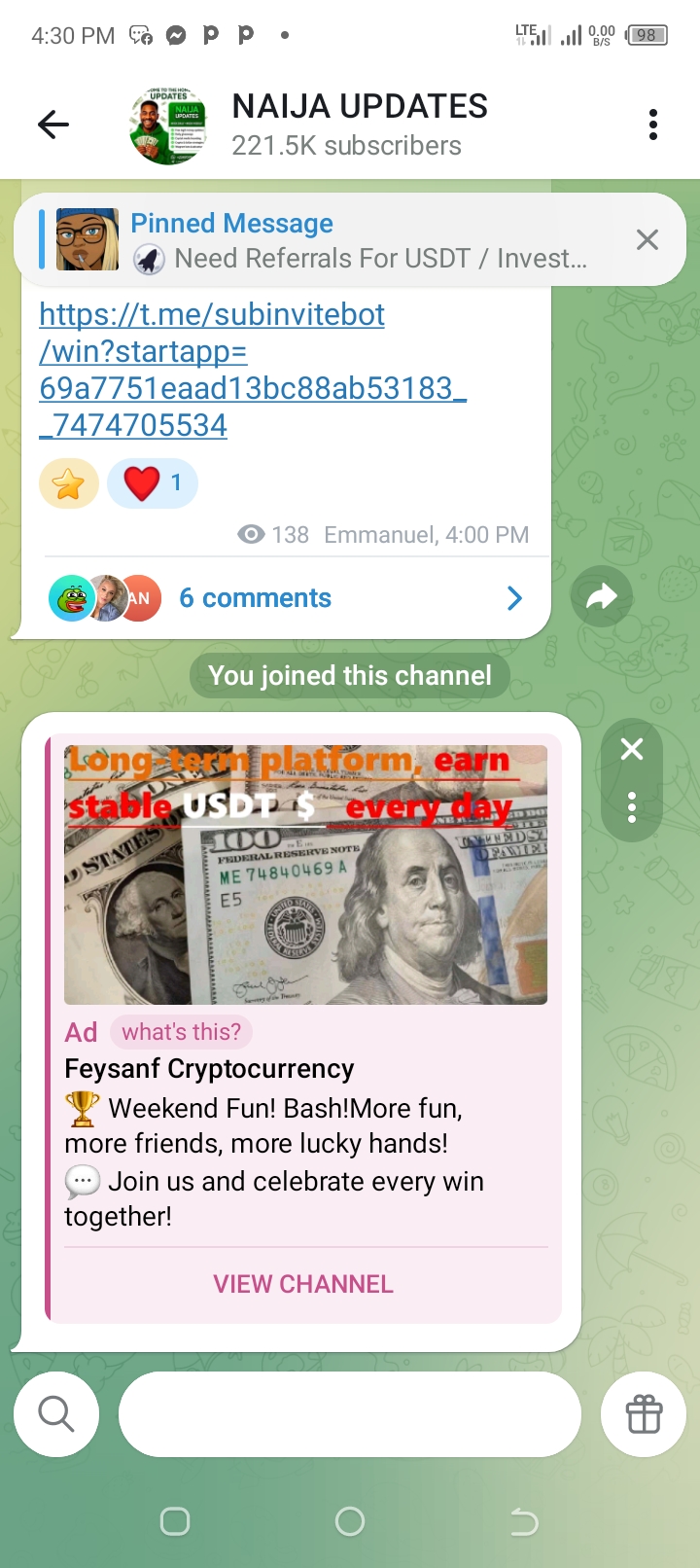Open the USDT ad image
This screenshot has width=700, height=1568.
coord(305,874)
